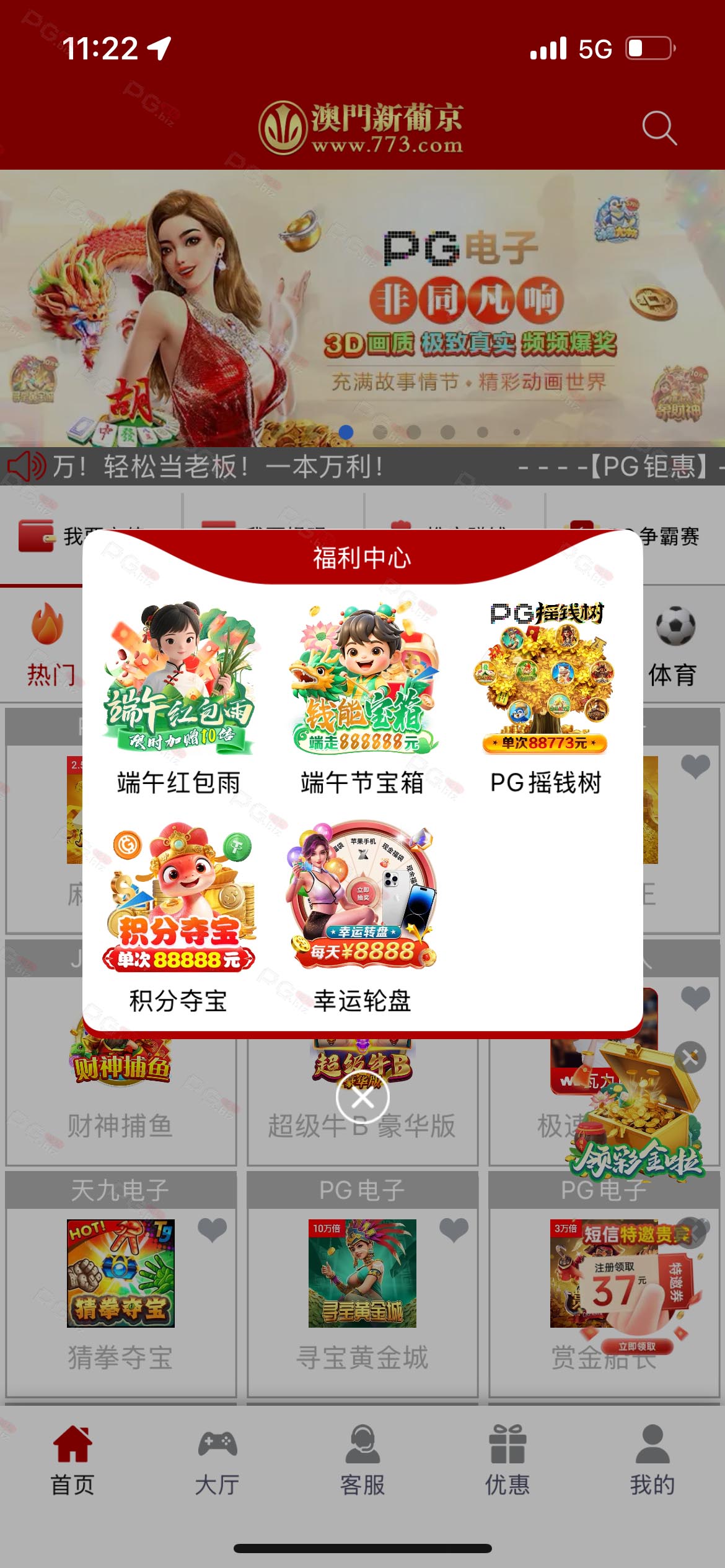Open the 我的 profile tab
Screen dimensions: 725x1568
(652, 1460)
